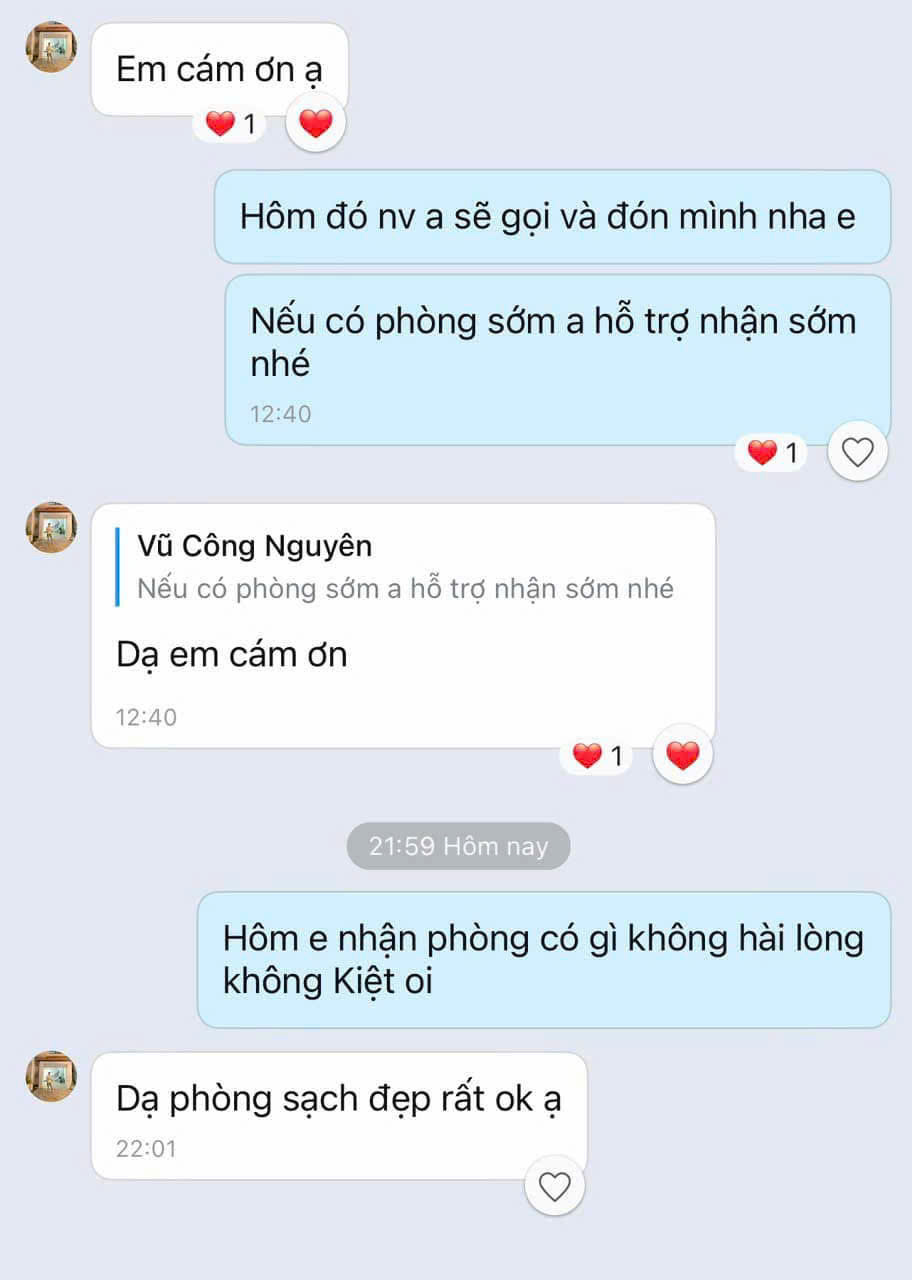
Task: Tap the red heart on "Em cám ơn ạ"
Action: (x=315, y=123)
